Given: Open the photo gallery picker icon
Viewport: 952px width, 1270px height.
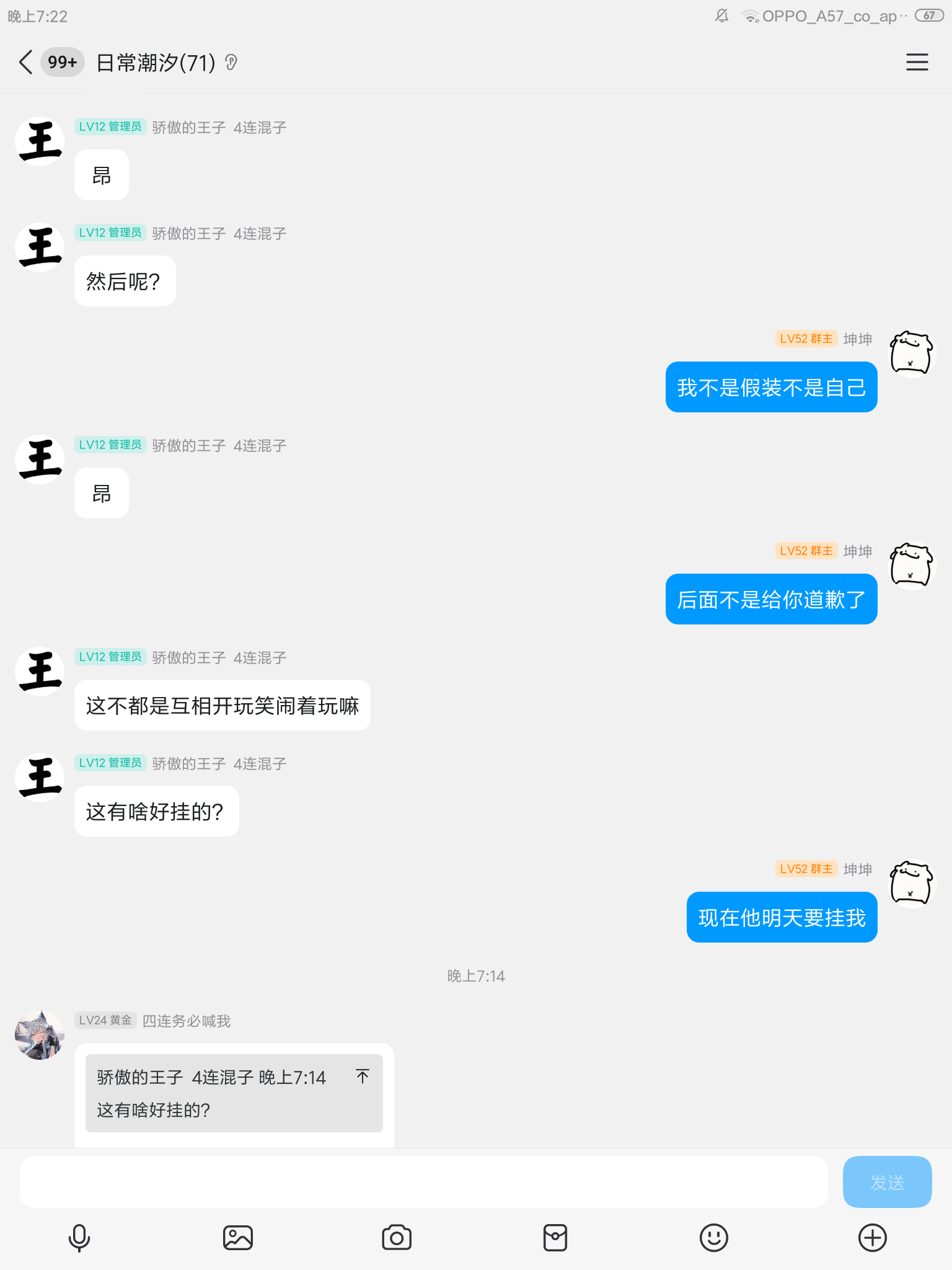Looking at the screenshot, I should 237,1238.
